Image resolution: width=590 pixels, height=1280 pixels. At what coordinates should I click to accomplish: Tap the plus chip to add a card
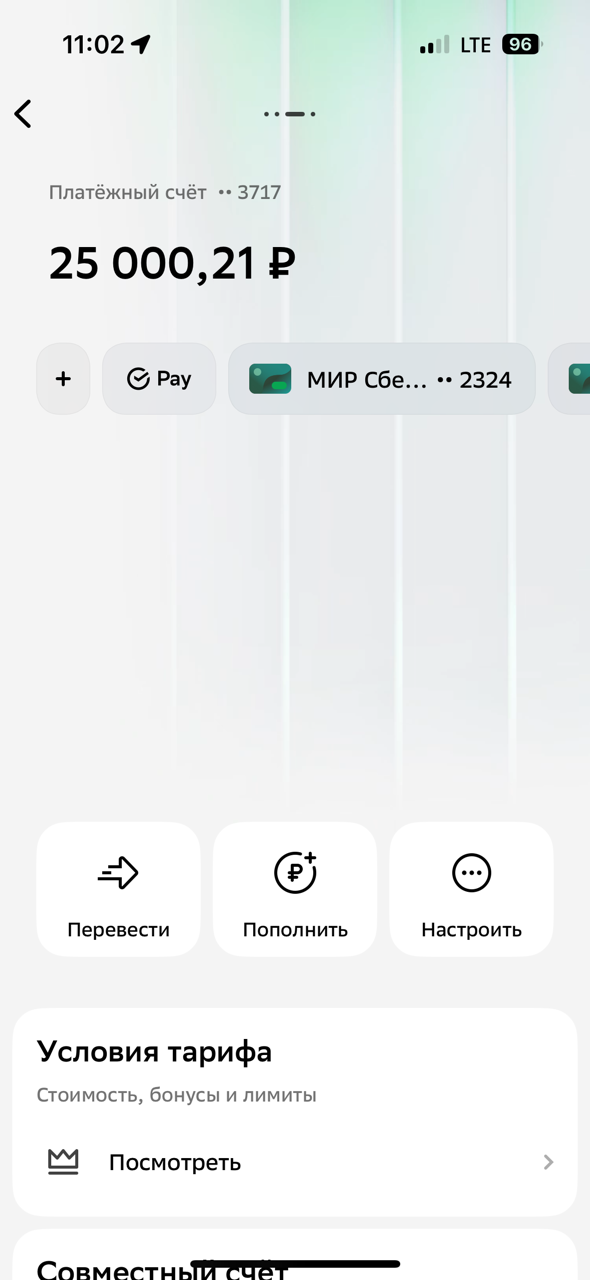(63, 379)
